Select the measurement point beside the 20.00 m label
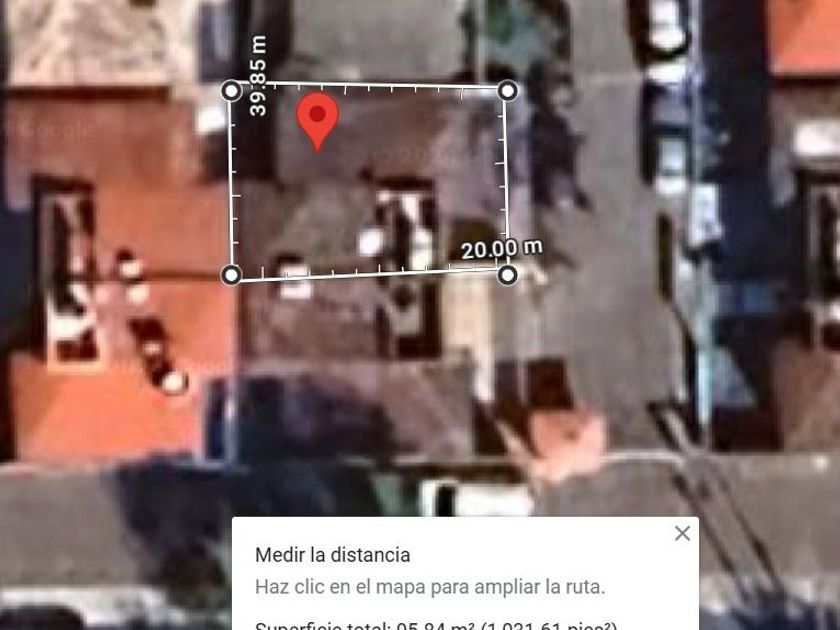Image resolution: width=840 pixels, height=630 pixels. click(508, 274)
